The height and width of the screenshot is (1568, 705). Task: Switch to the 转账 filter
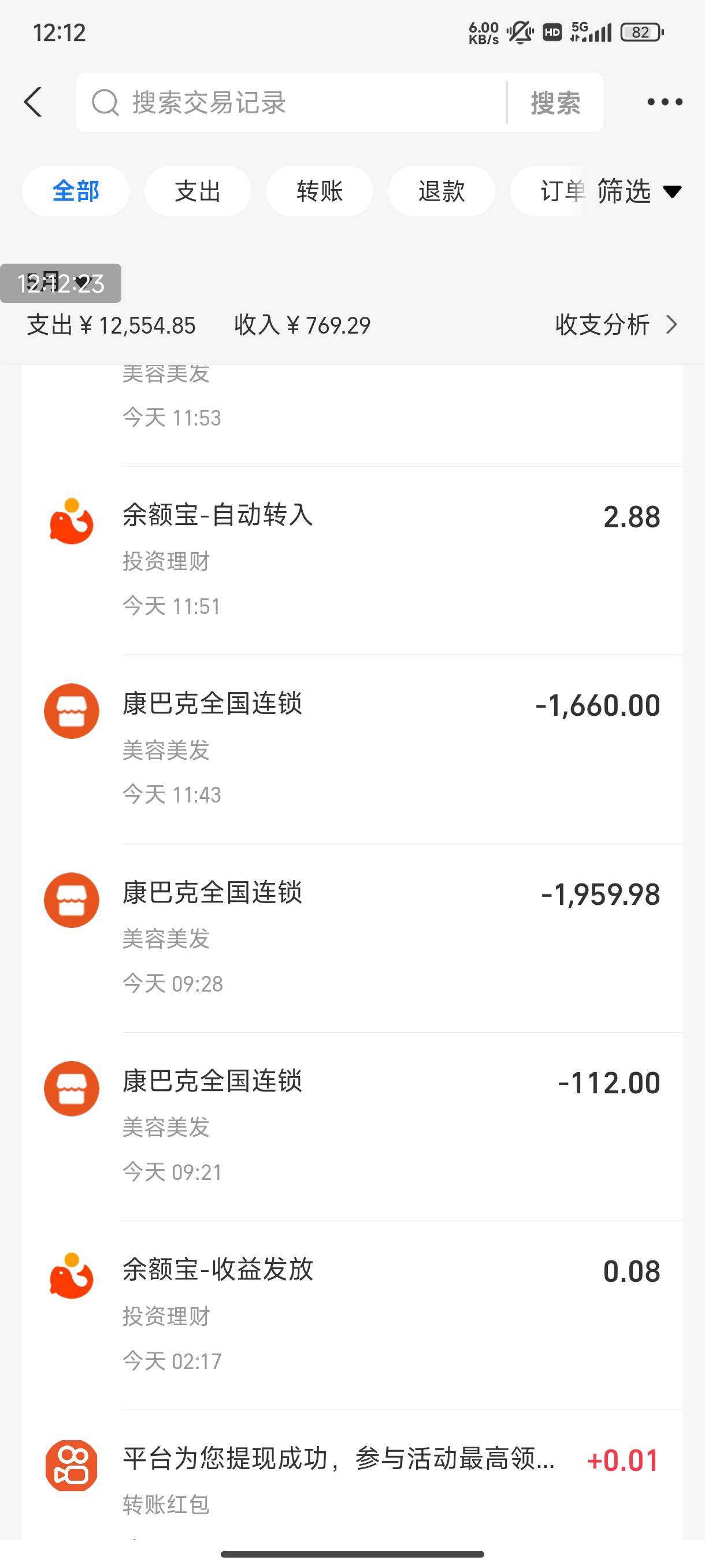pyautogui.click(x=320, y=191)
